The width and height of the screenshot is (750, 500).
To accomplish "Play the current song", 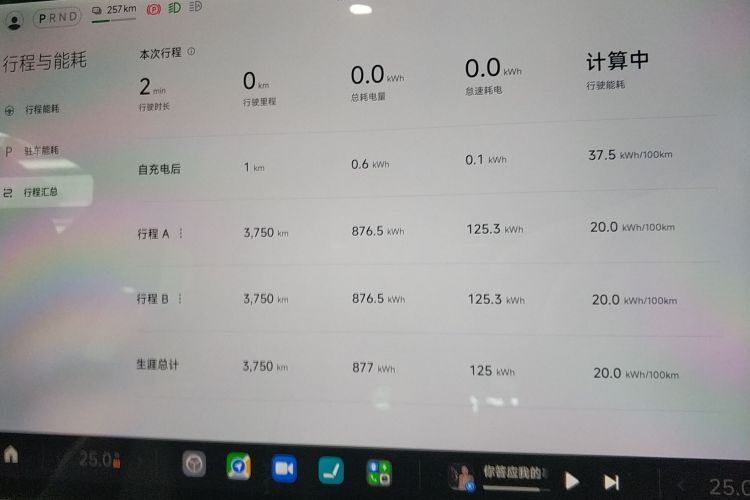I will coord(572,481).
